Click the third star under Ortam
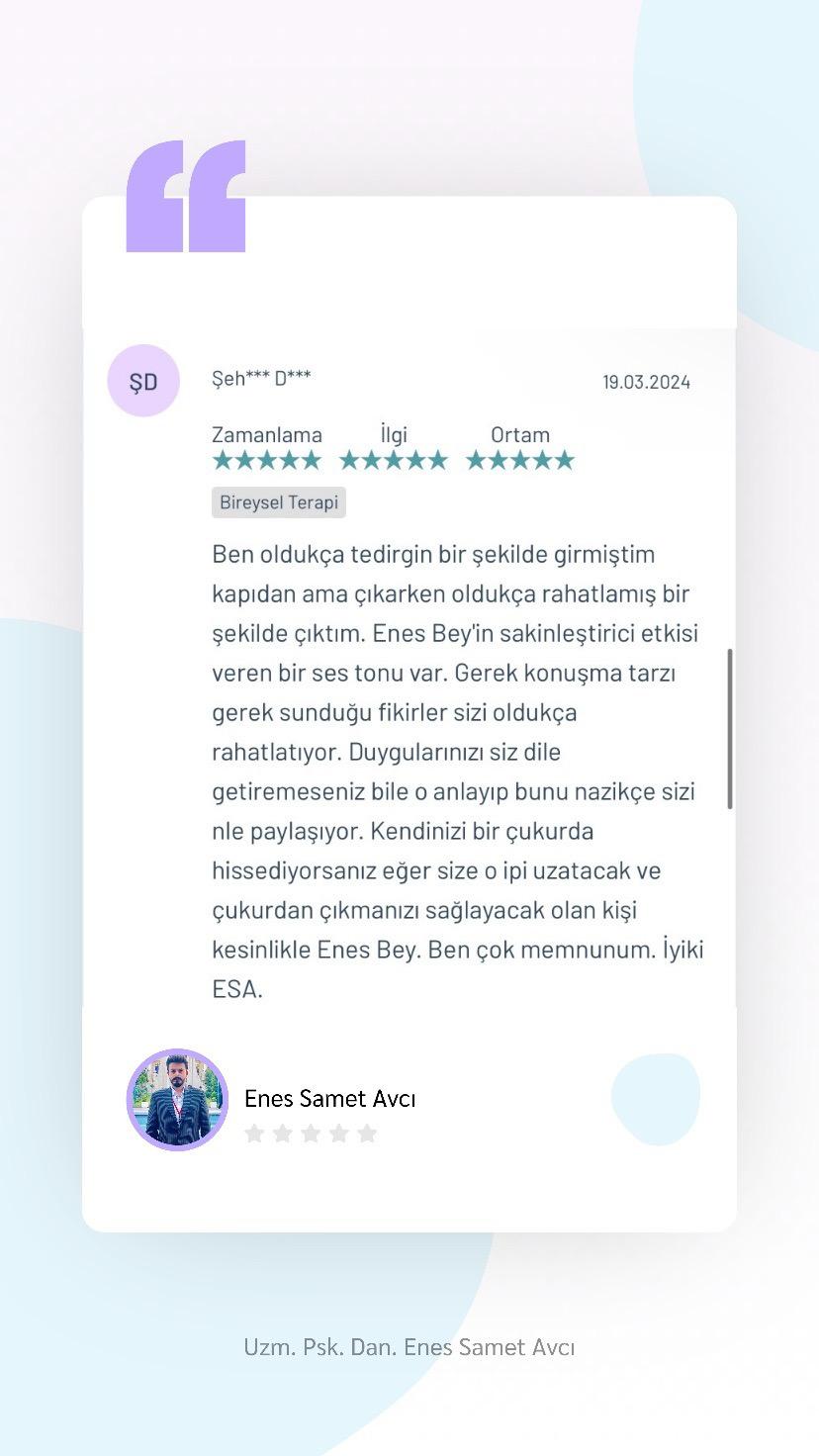 click(x=521, y=458)
